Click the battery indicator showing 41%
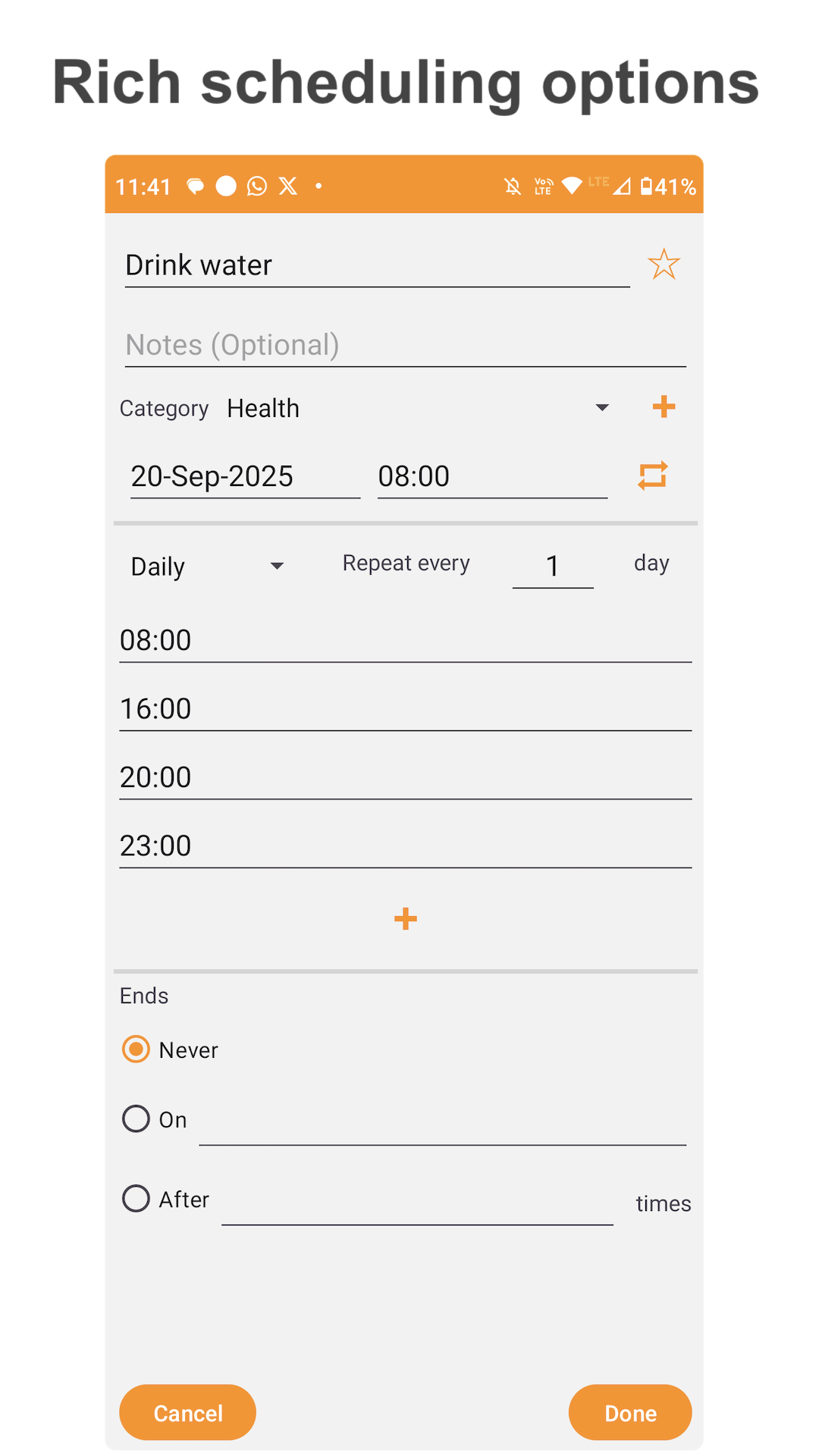The width and height of the screenshot is (819, 1456). coord(669,186)
